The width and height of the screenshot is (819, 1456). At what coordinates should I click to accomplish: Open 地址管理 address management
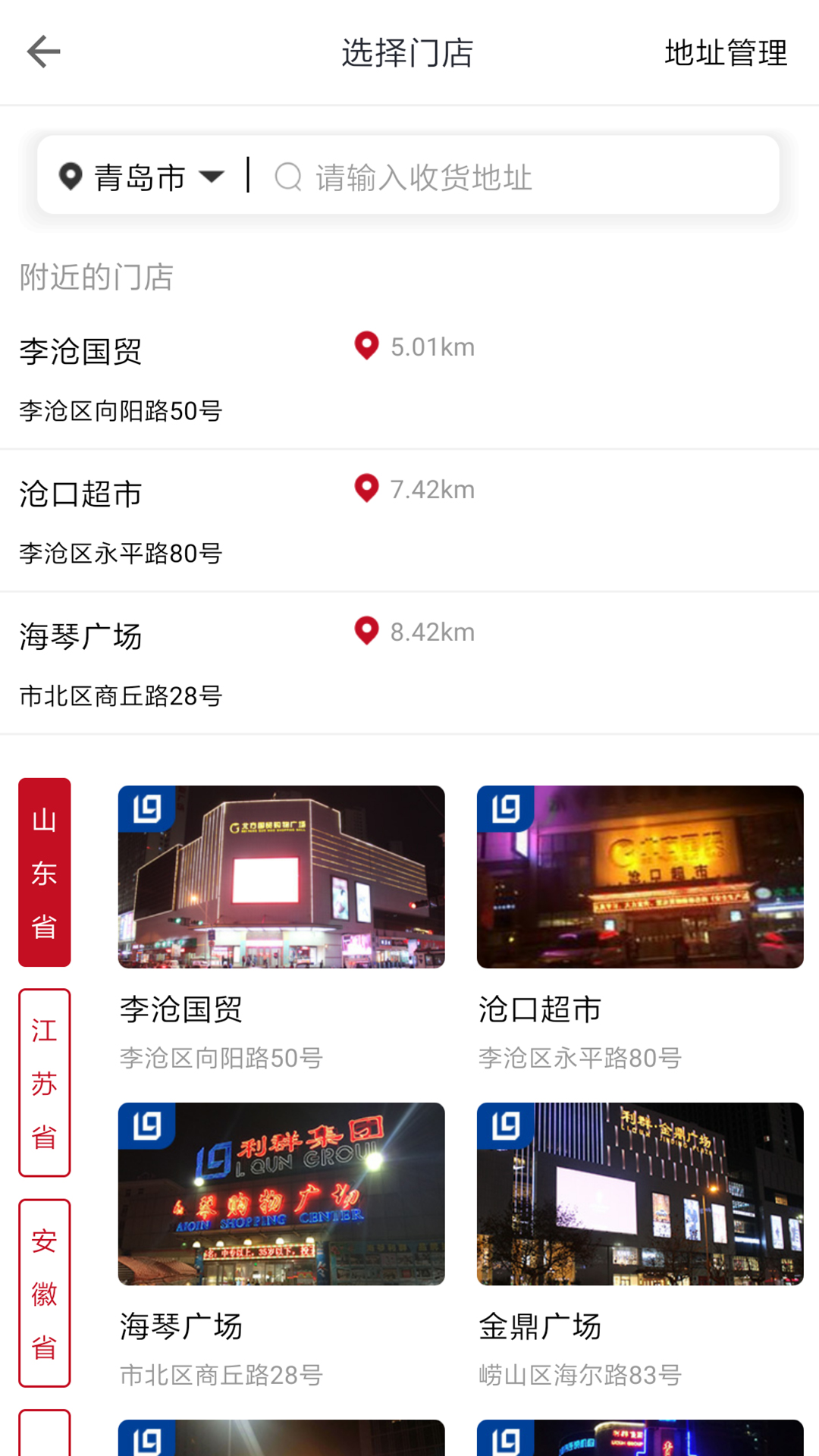pyautogui.click(x=724, y=52)
